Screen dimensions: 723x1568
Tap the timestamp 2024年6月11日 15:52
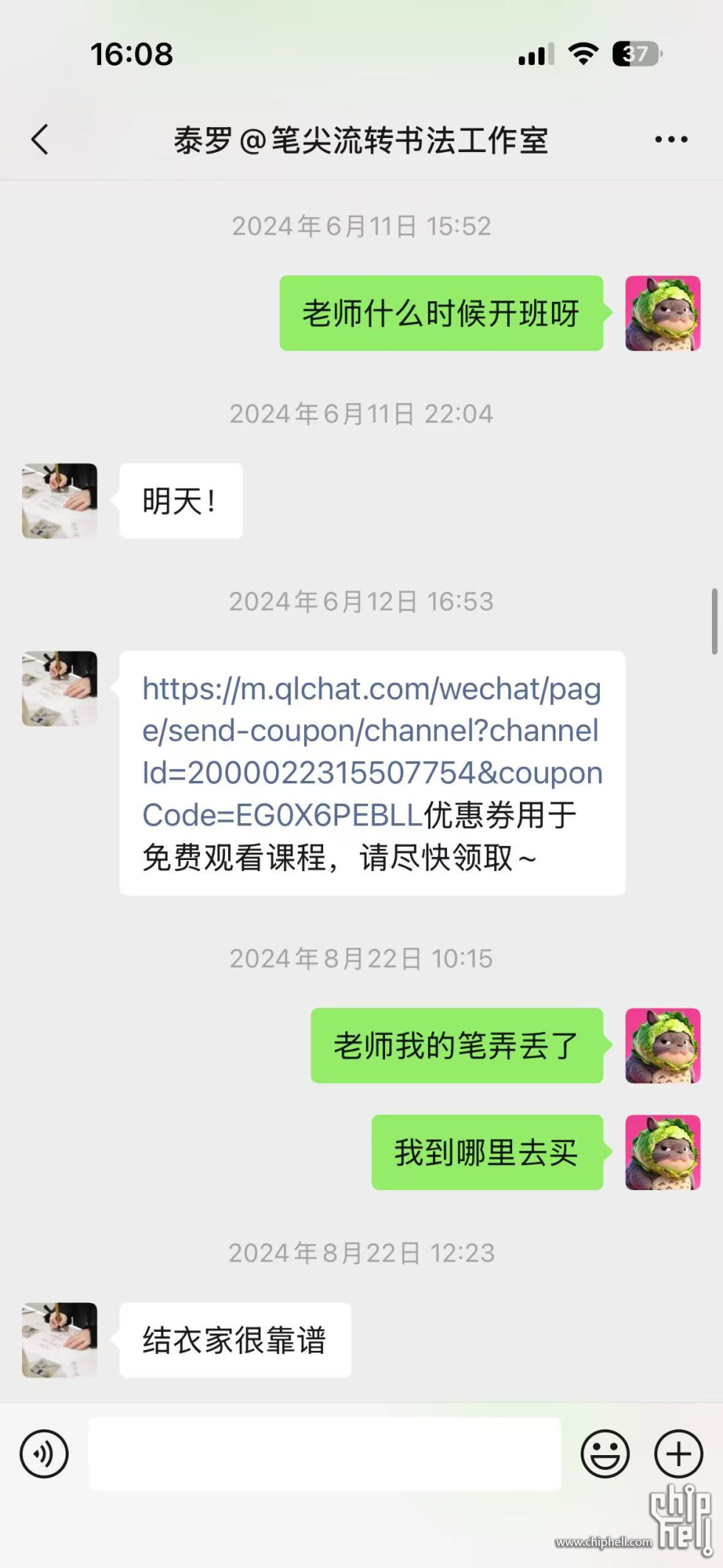pos(361,226)
